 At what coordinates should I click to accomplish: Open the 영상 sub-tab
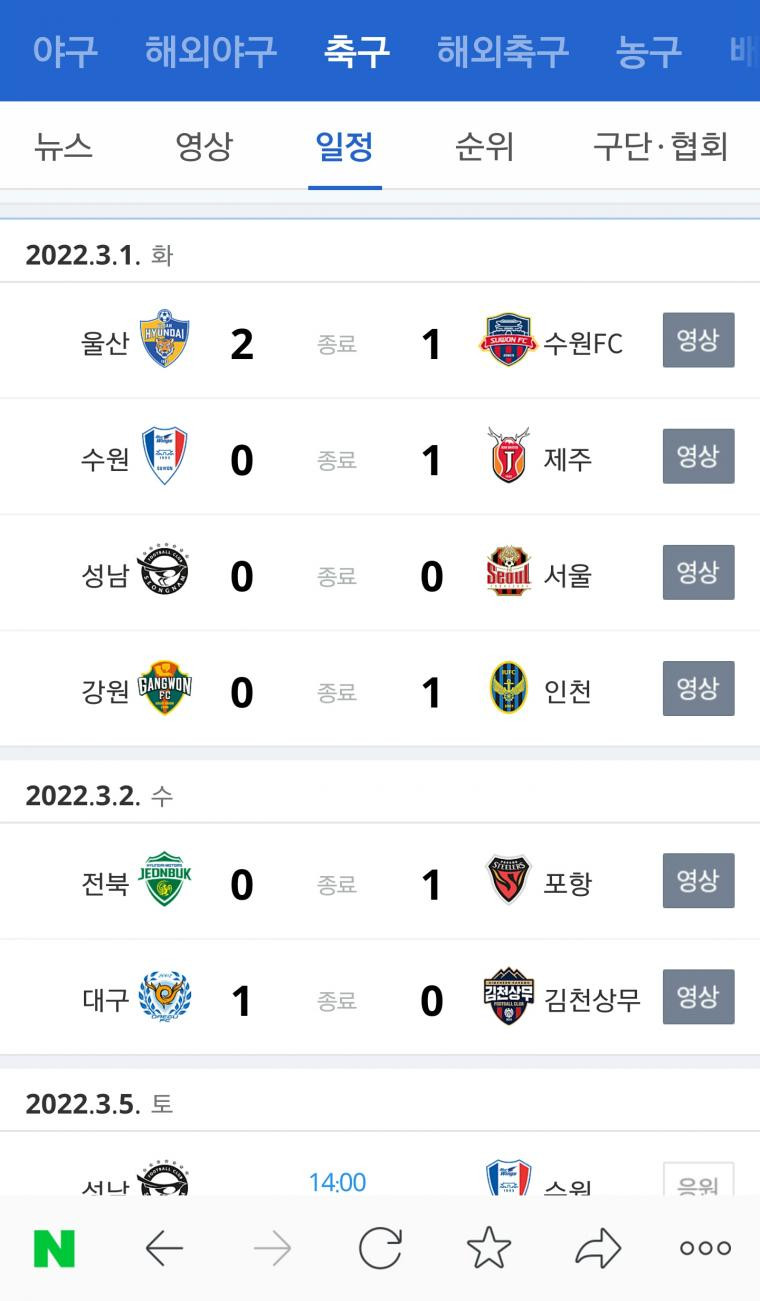[204, 147]
